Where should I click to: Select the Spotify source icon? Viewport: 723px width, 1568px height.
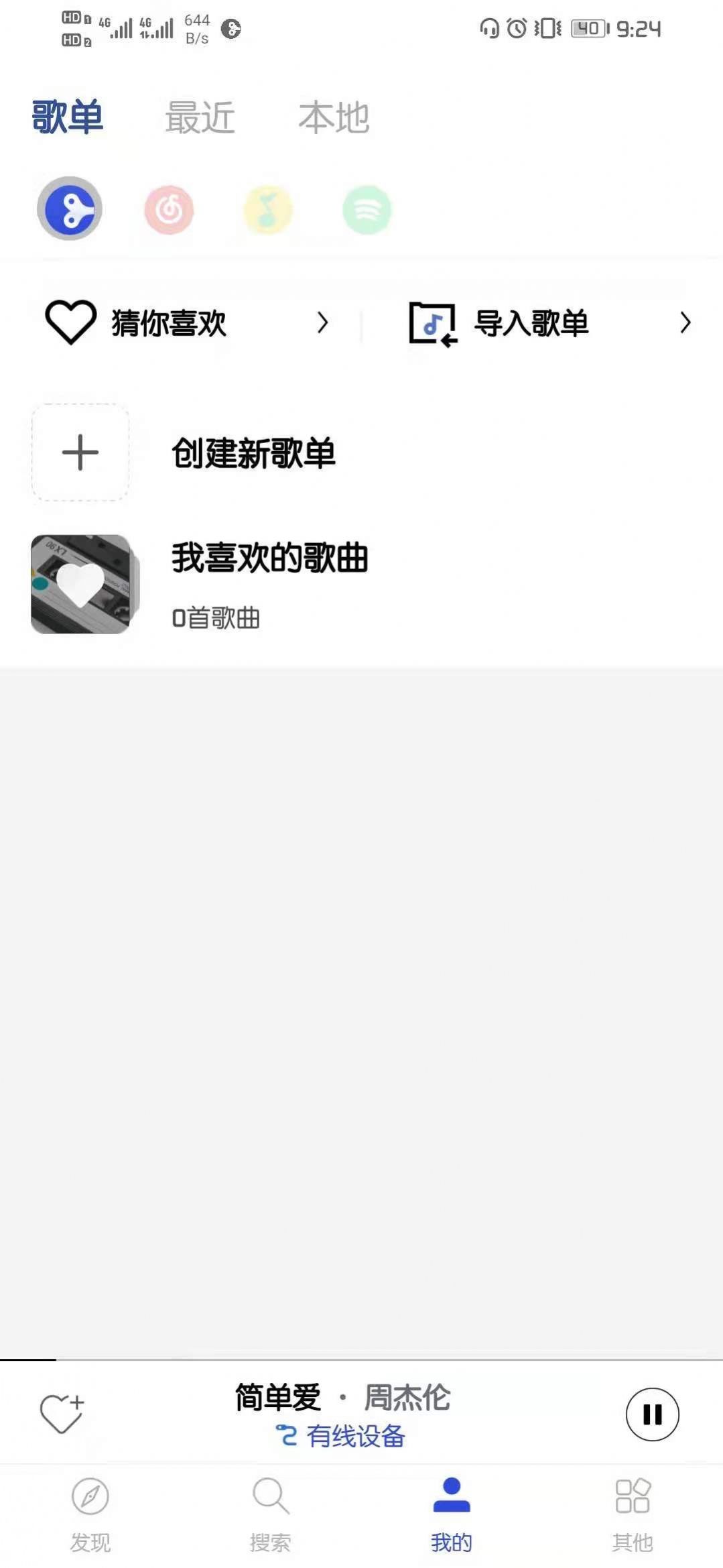(x=366, y=208)
